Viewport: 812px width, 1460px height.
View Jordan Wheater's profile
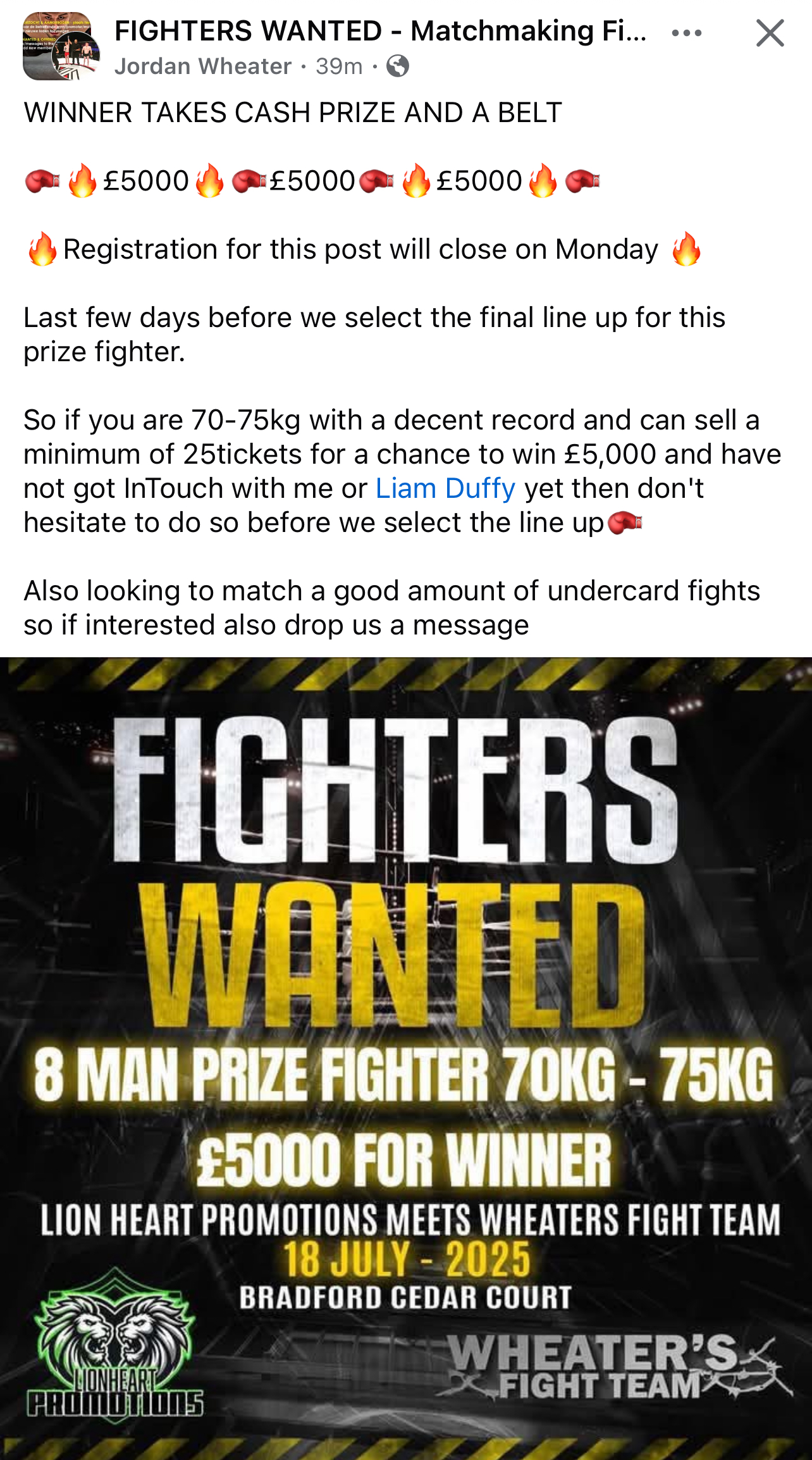click(x=203, y=66)
